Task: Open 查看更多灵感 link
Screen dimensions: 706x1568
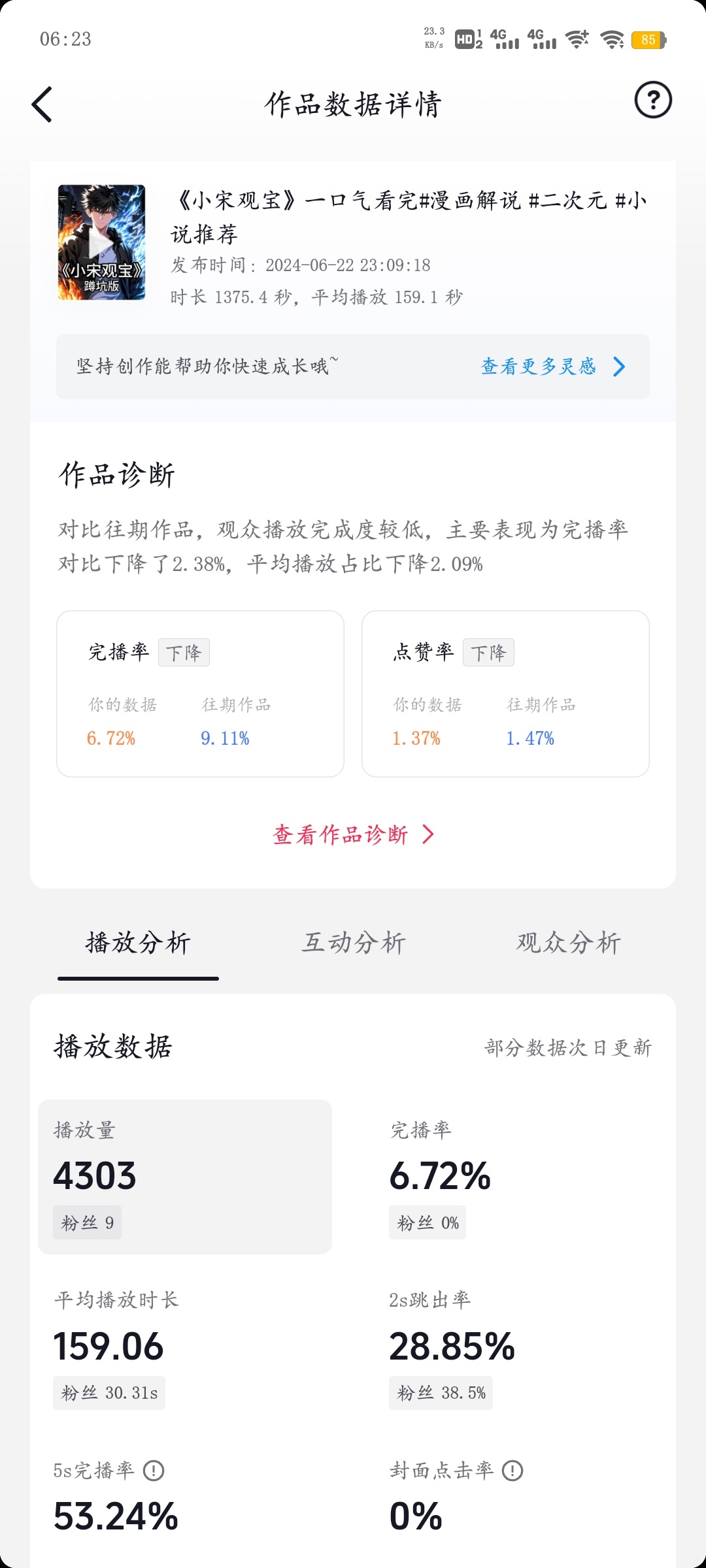Action: point(552,367)
